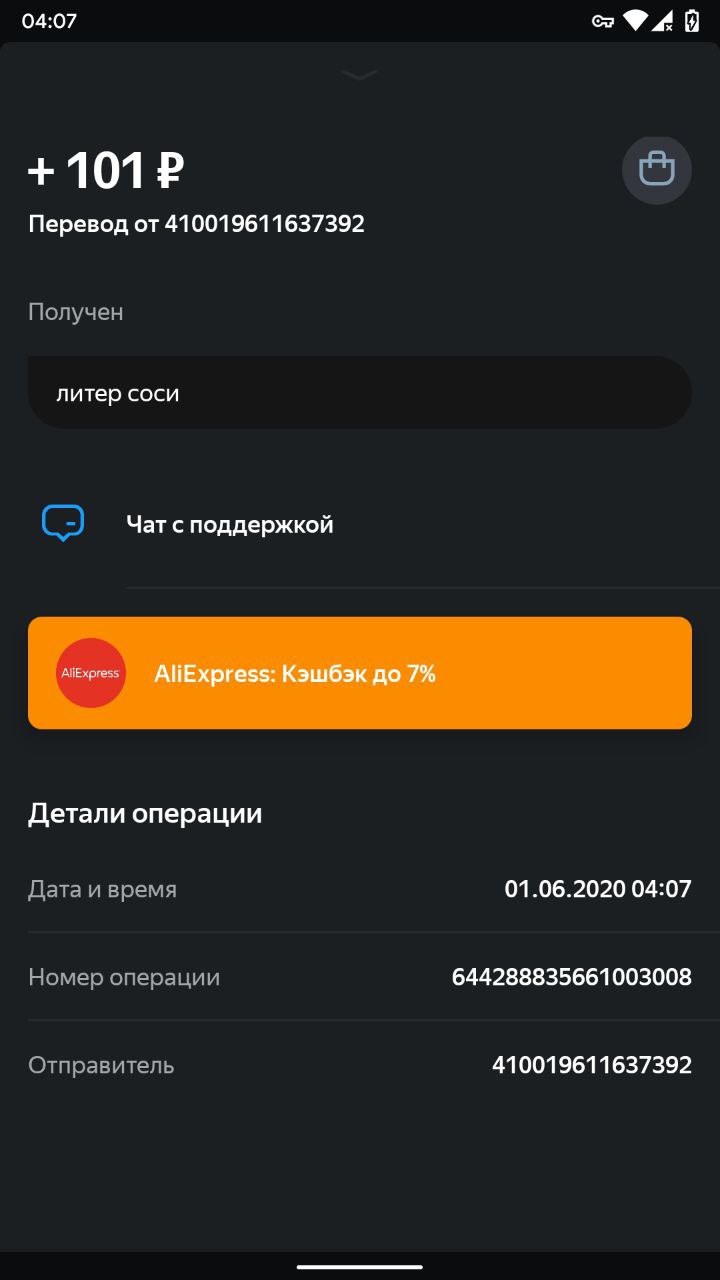The height and width of the screenshot is (1280, 720).
Task: Open Чат с поддержкой support chat
Action: point(230,524)
